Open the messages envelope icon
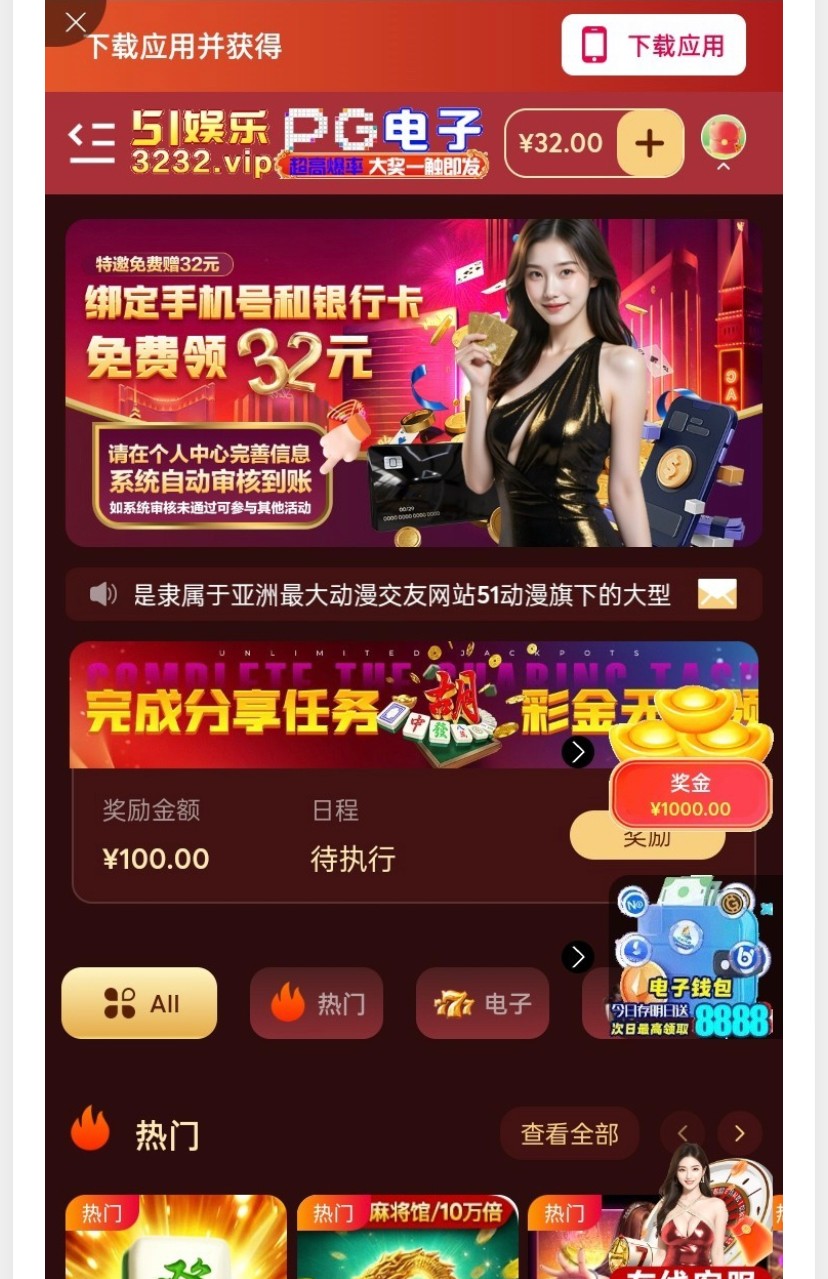This screenshot has height=1279, width=828. pyautogui.click(x=716, y=594)
